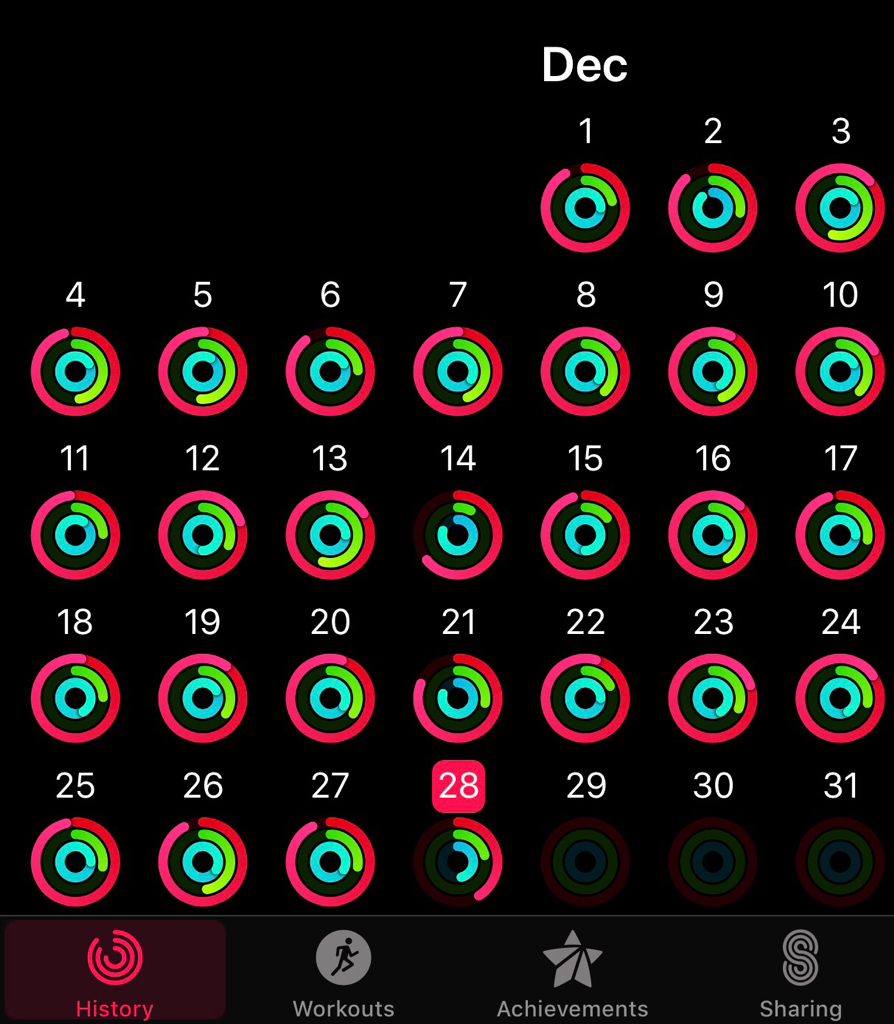894x1024 pixels.
Task: View activity details for December 3
Action: [x=840, y=208]
